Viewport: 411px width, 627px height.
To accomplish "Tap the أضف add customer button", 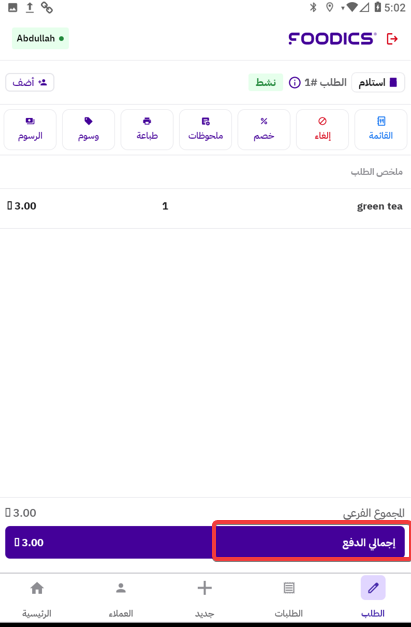I will pyautogui.click(x=30, y=82).
